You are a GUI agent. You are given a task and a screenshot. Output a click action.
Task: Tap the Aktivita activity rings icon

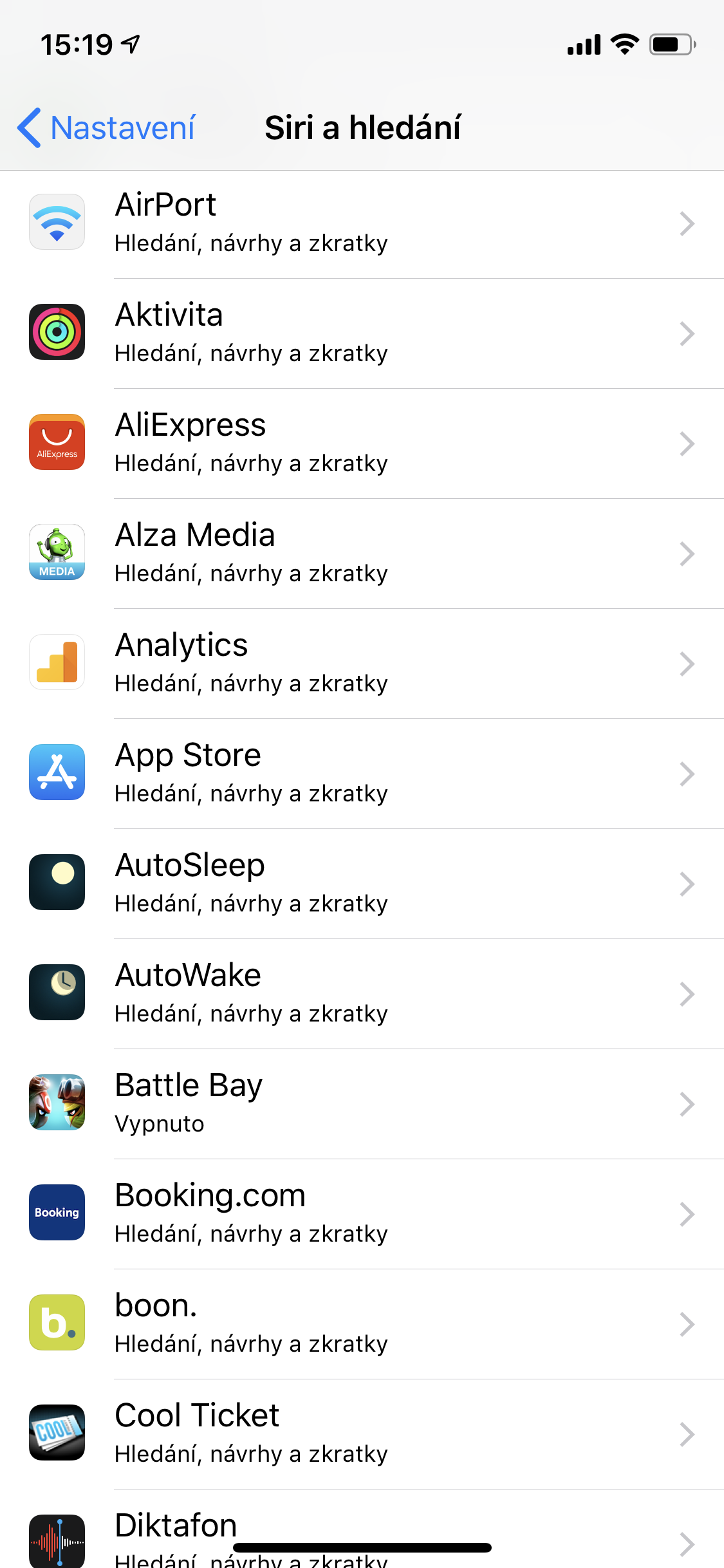[x=57, y=331]
